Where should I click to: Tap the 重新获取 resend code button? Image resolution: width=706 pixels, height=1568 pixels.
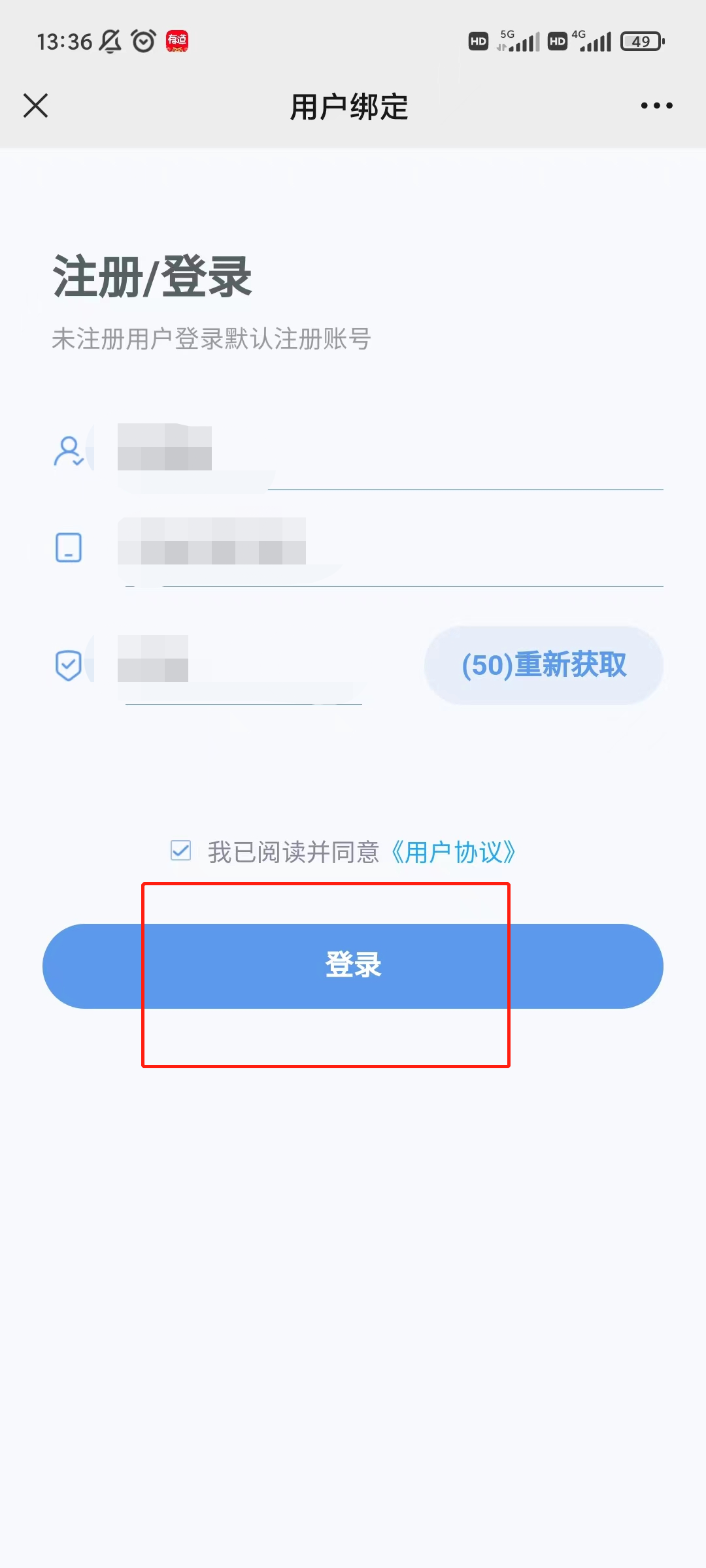[x=544, y=665]
